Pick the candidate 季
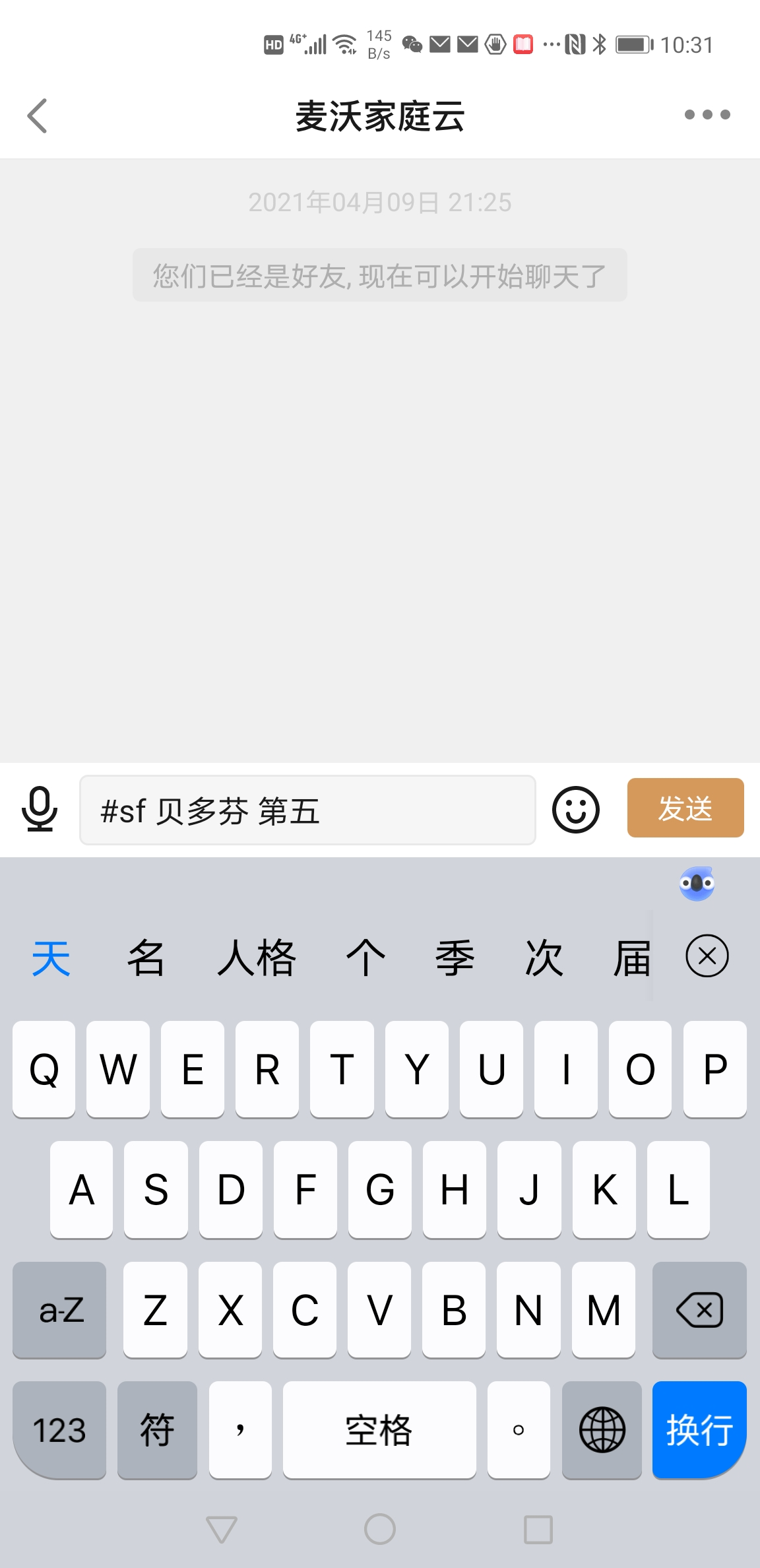The height and width of the screenshot is (1568, 760). 455,958
